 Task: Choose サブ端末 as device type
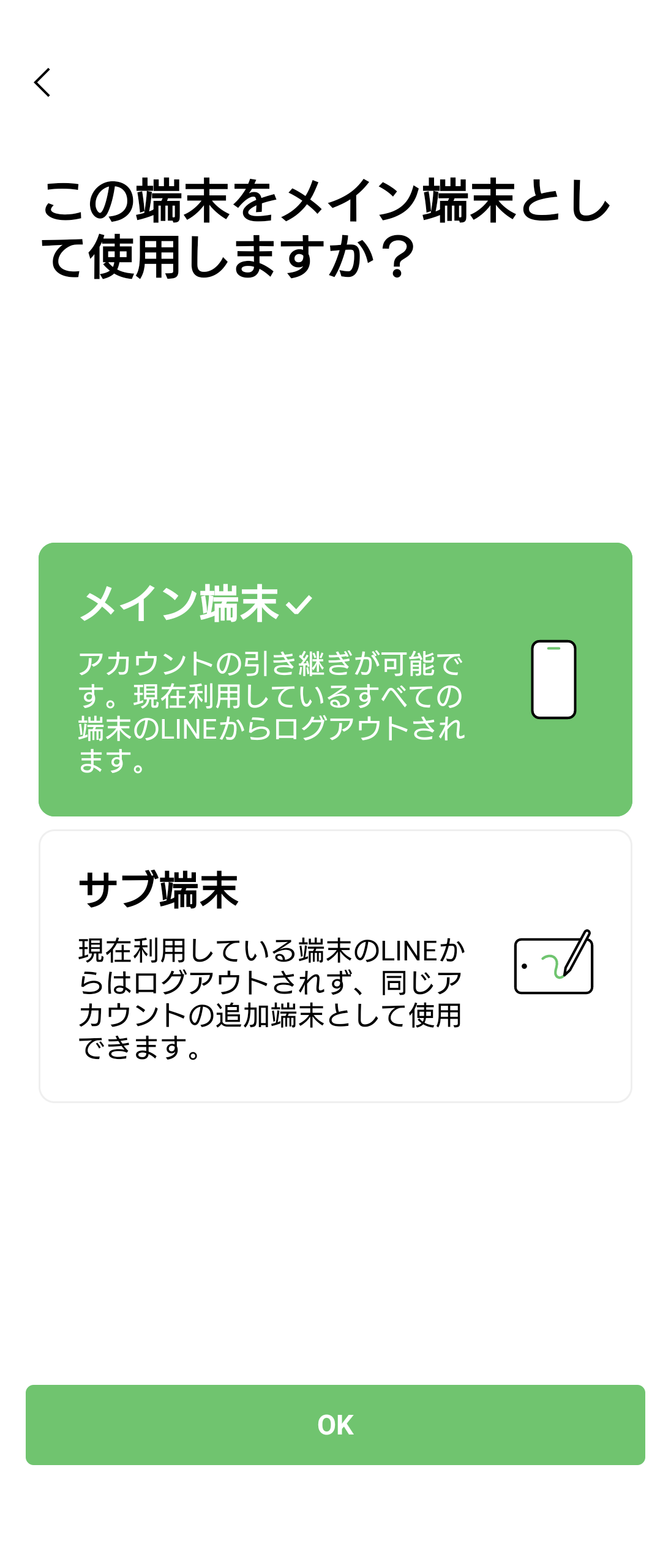coord(335,965)
